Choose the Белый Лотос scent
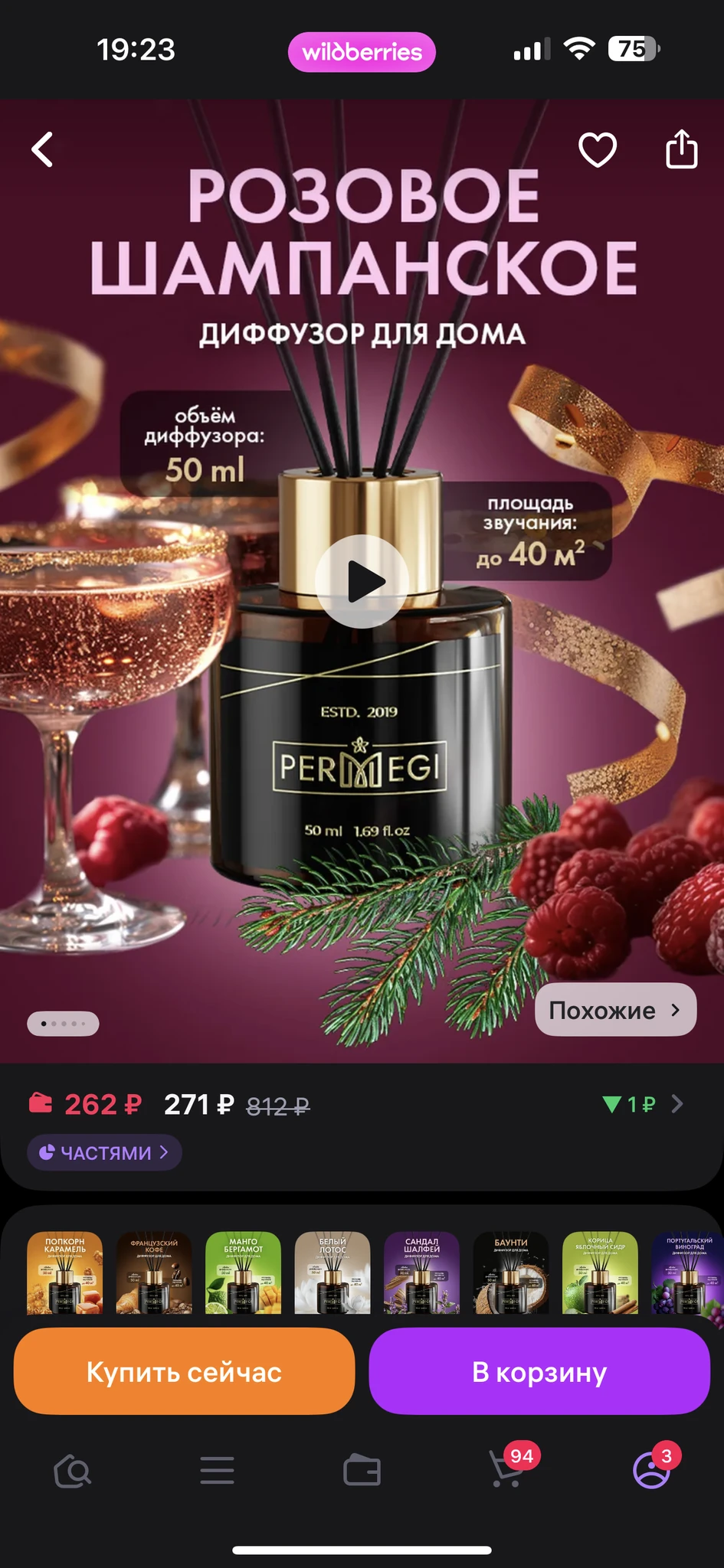 [333, 1272]
